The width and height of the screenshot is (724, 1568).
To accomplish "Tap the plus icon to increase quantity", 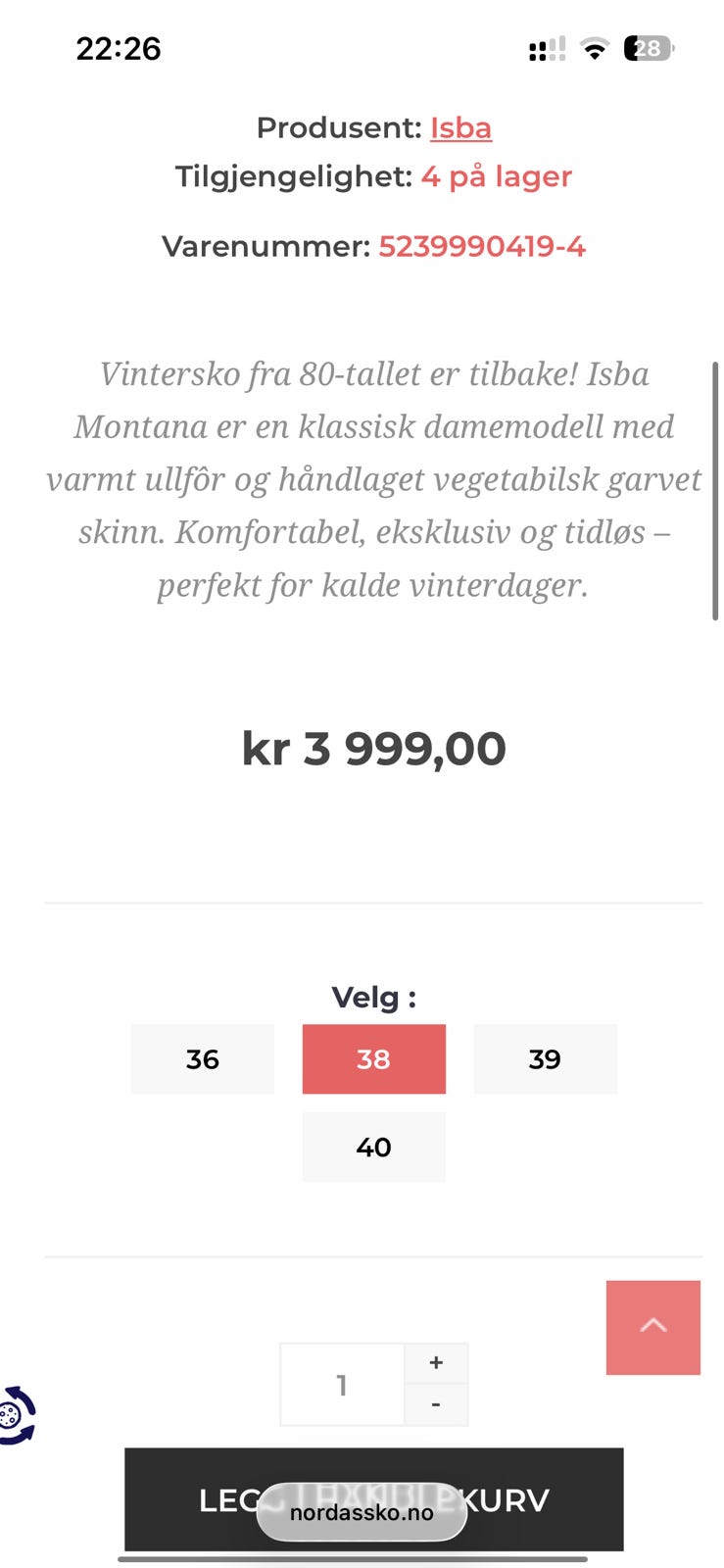I will 436,1361.
